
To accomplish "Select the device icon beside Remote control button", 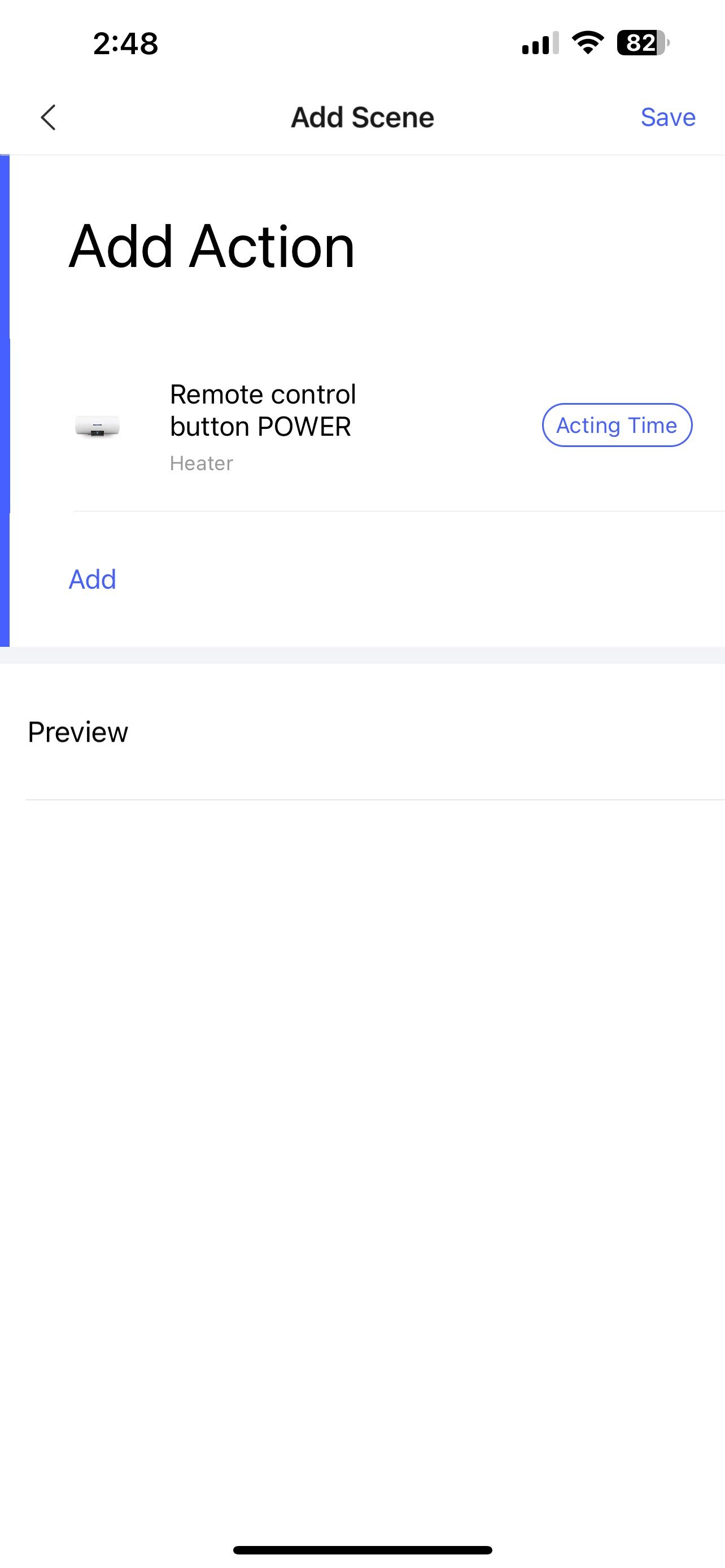I will tap(97, 427).
